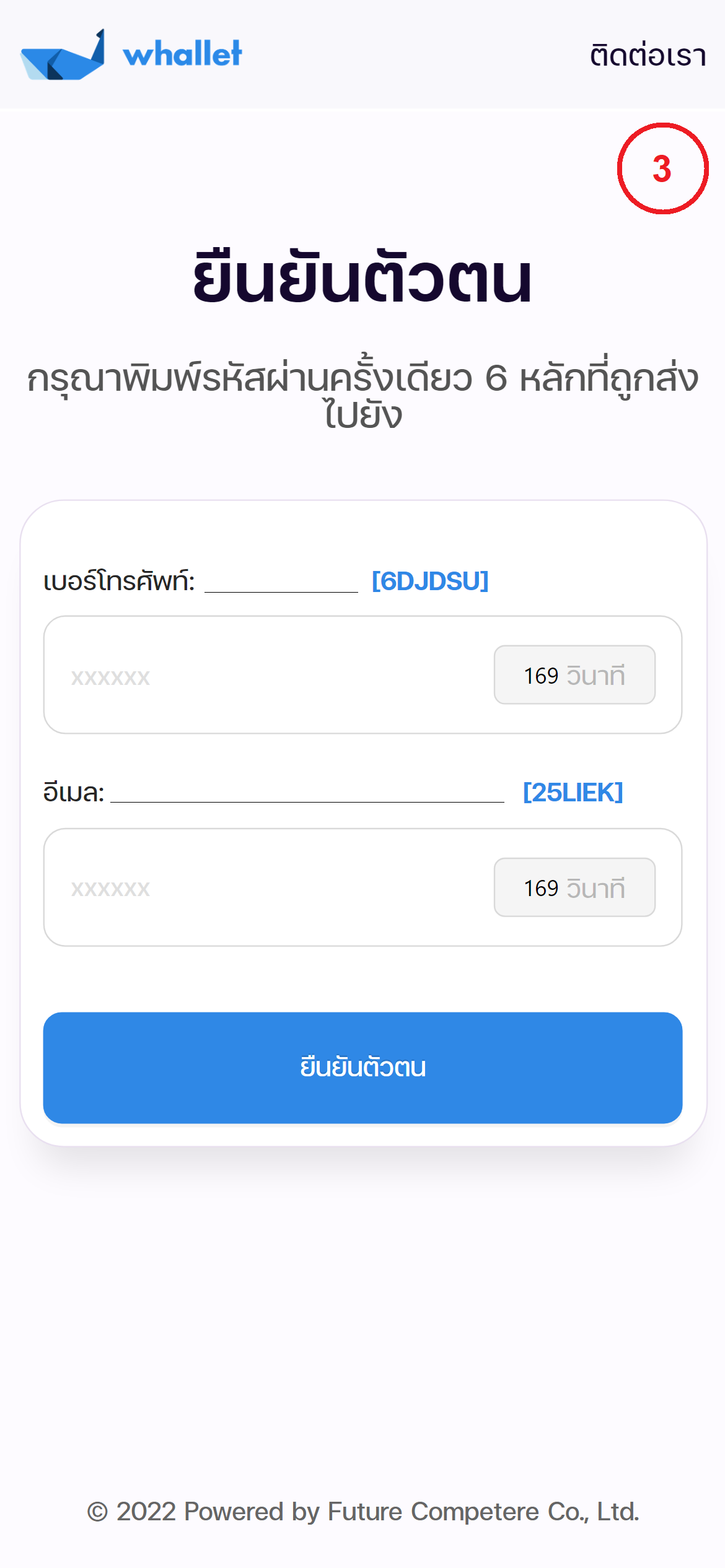
Task: Confirm identity with the blue ยืนยันตัวตน button
Action: [362, 1068]
